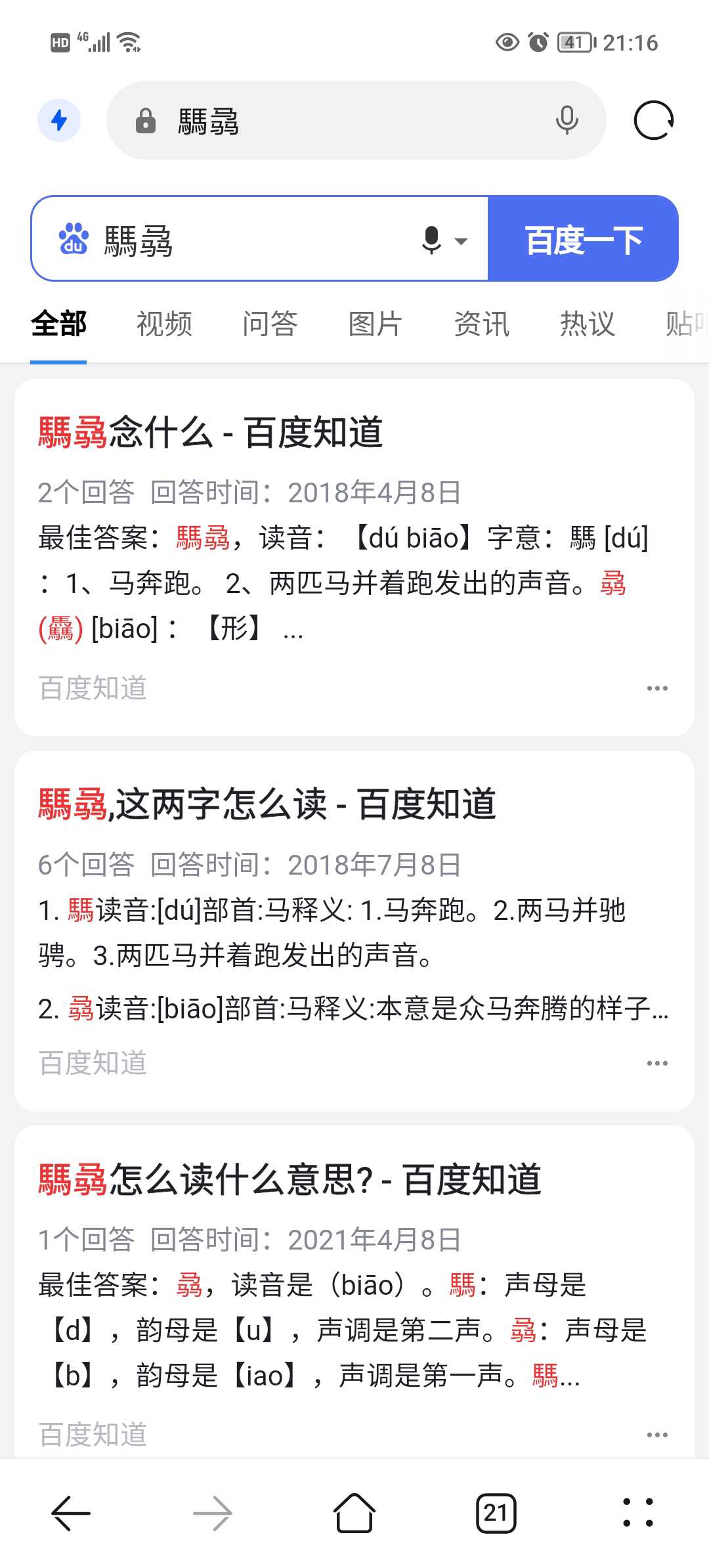Open more options for the 这两字怎么读 result

pos(657,1063)
